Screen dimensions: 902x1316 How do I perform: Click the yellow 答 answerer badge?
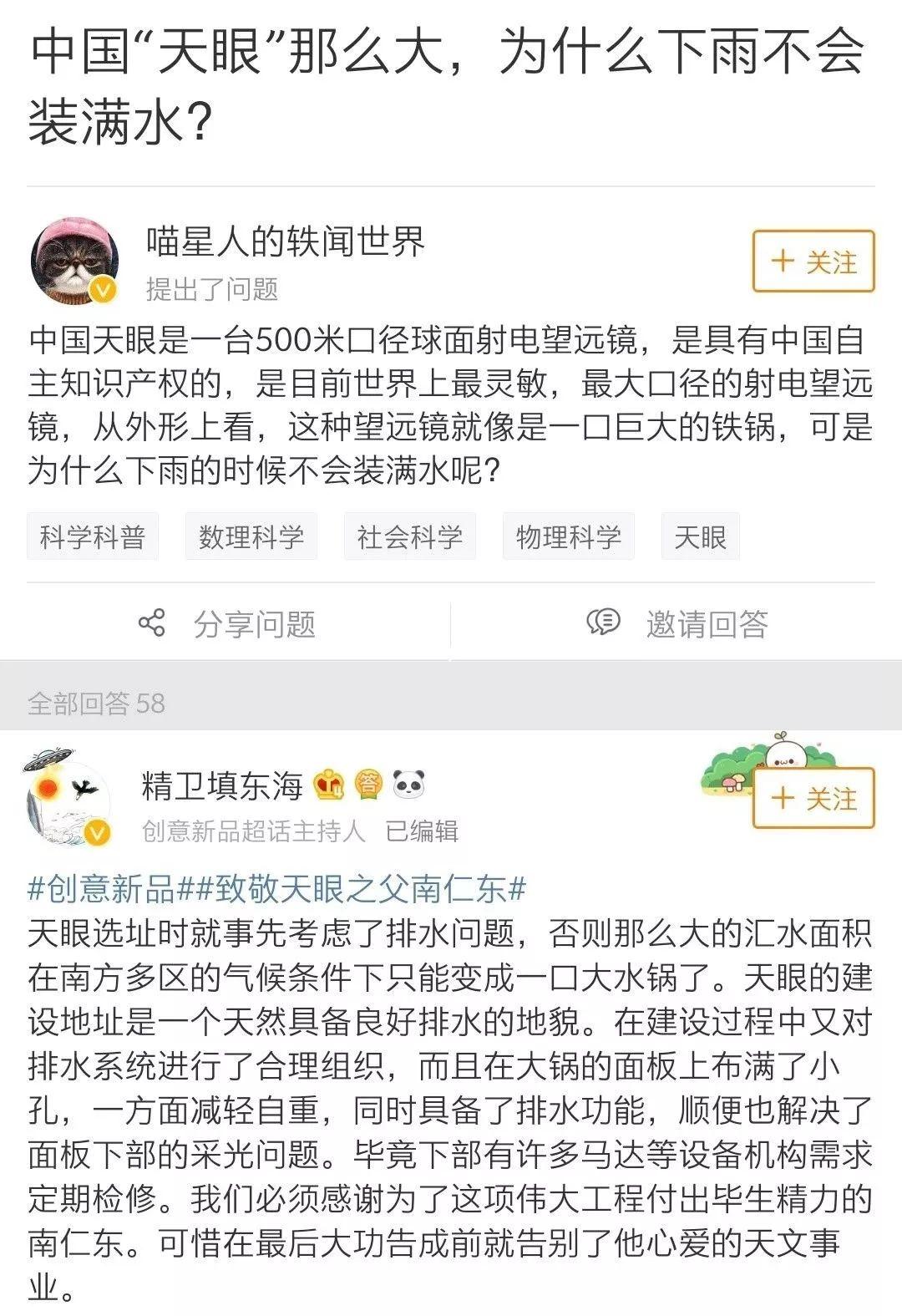click(x=367, y=783)
